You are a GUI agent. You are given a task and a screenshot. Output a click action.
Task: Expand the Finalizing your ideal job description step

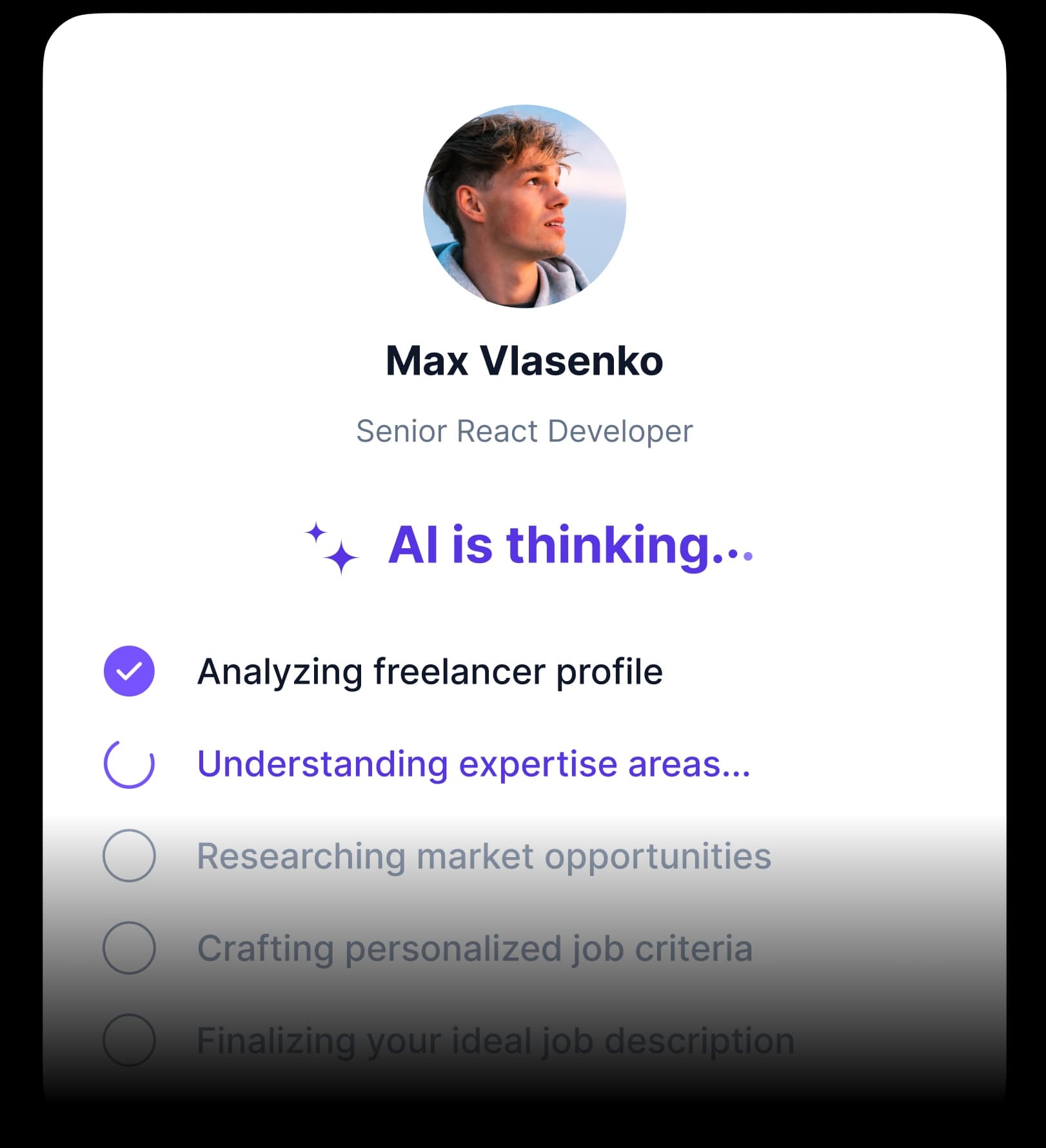point(495,1040)
